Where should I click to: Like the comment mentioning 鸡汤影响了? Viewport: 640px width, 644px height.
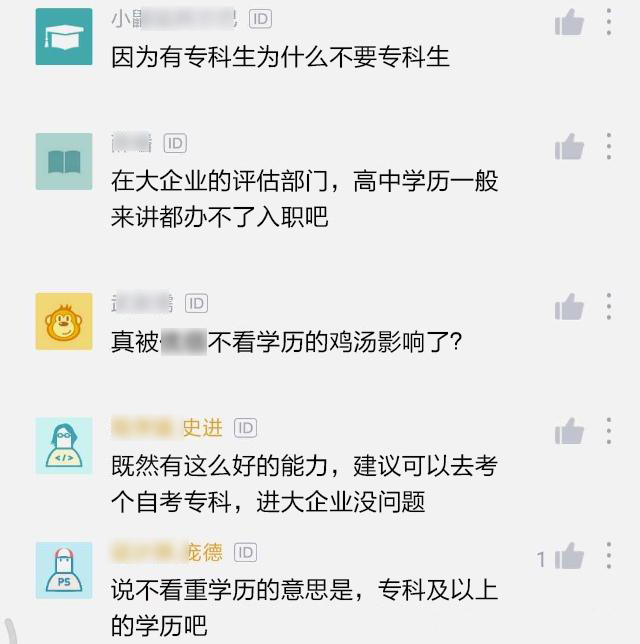pos(569,307)
